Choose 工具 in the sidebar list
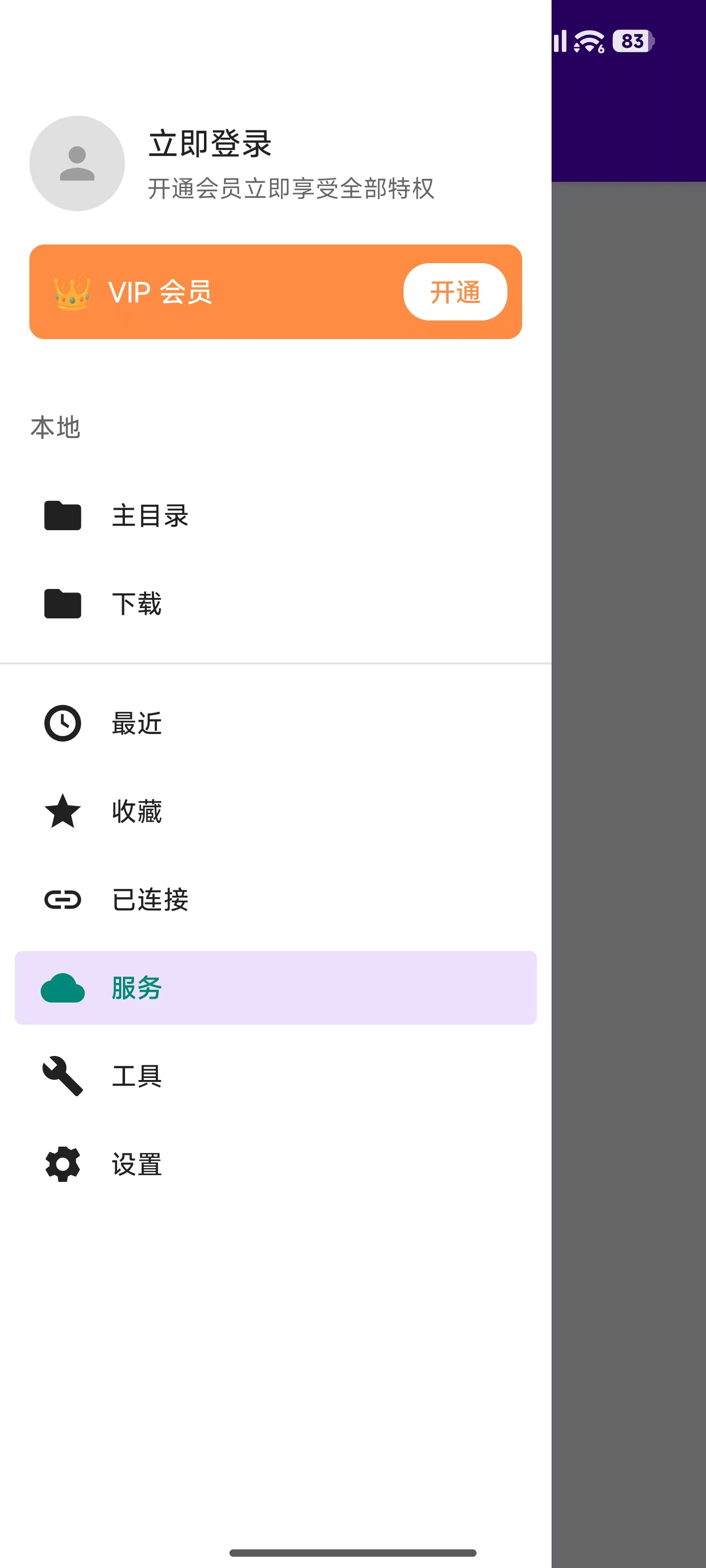 136,1076
